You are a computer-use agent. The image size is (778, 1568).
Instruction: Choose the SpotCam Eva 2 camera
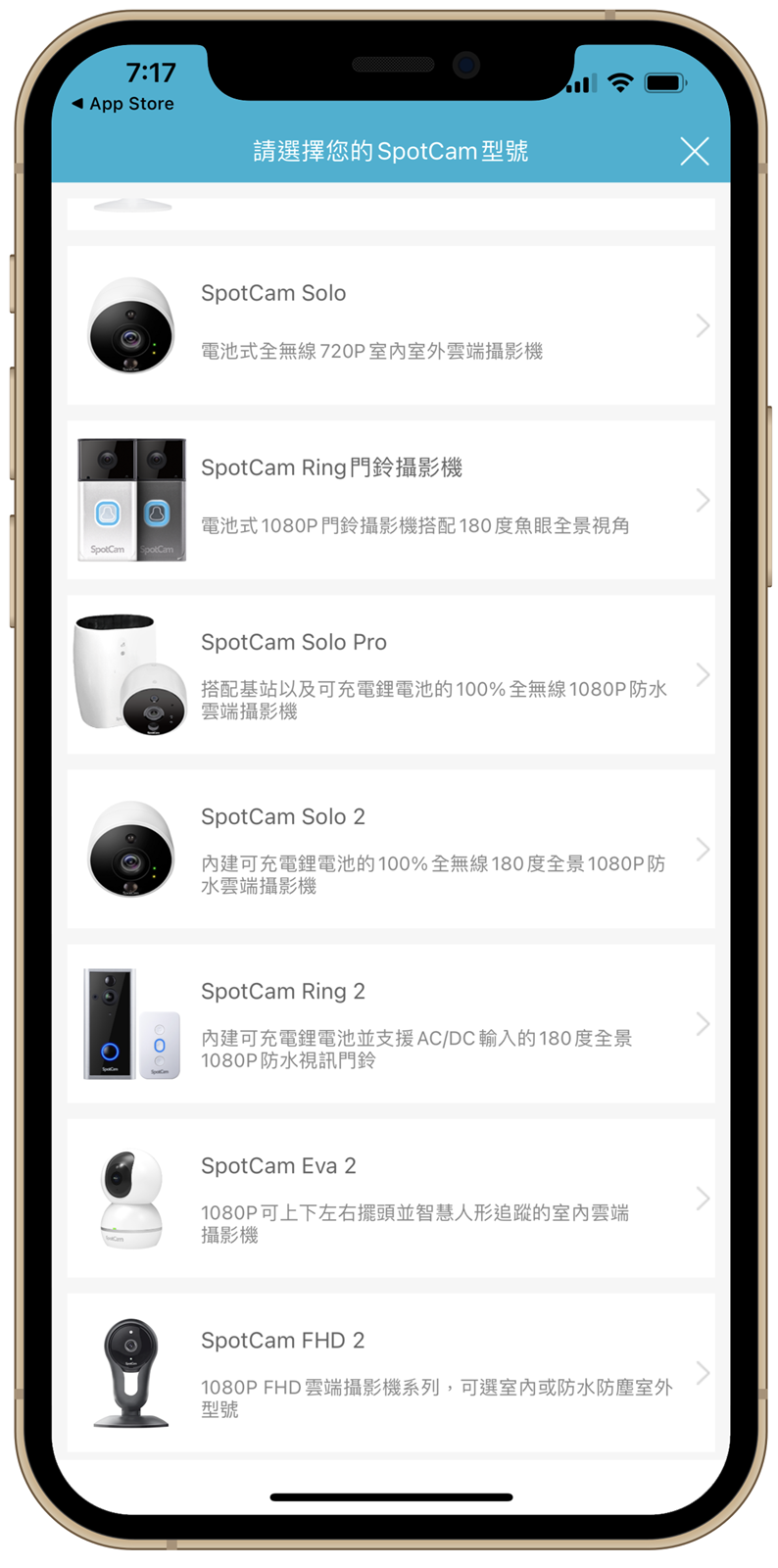click(390, 1198)
